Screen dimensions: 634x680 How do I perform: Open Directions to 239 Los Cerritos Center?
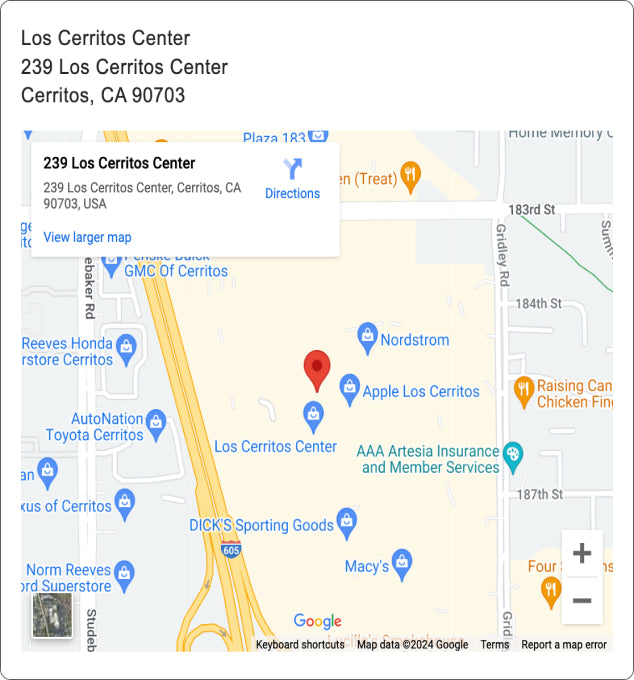[x=292, y=179]
